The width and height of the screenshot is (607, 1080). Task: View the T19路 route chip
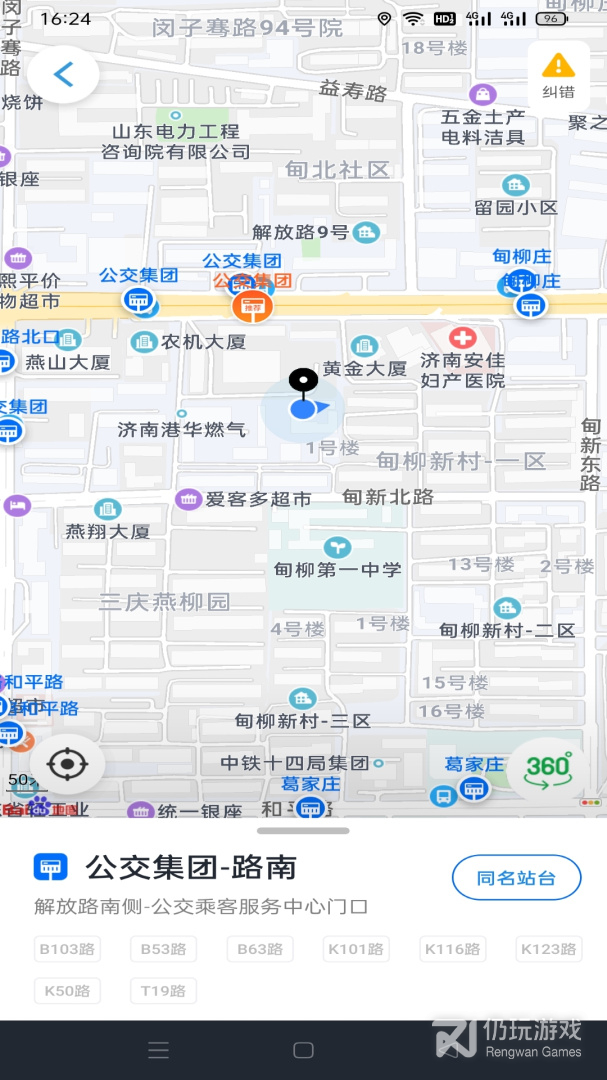click(163, 991)
